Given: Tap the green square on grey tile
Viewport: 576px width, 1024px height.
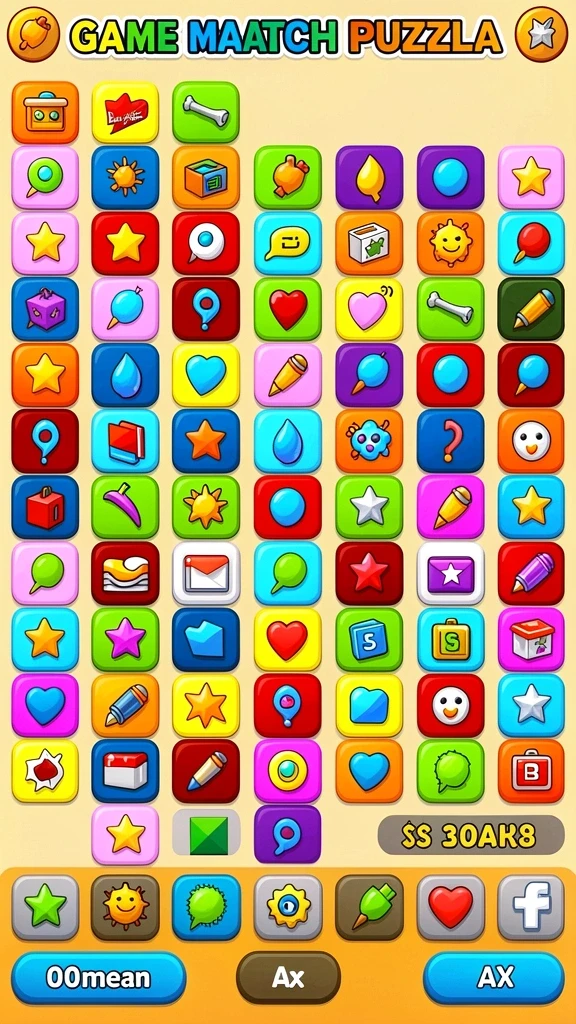Looking at the screenshot, I should (206, 834).
